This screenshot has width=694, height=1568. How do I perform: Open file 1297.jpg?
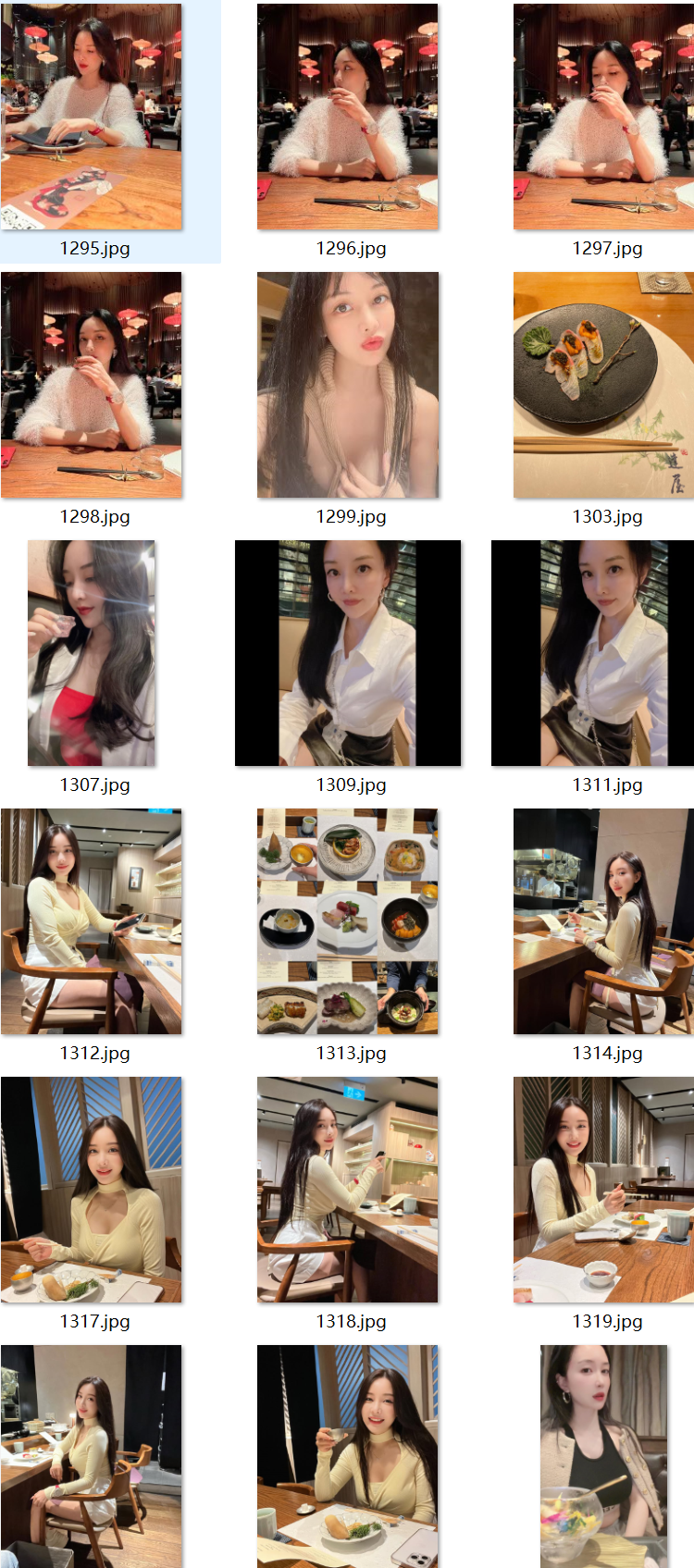[x=603, y=117]
